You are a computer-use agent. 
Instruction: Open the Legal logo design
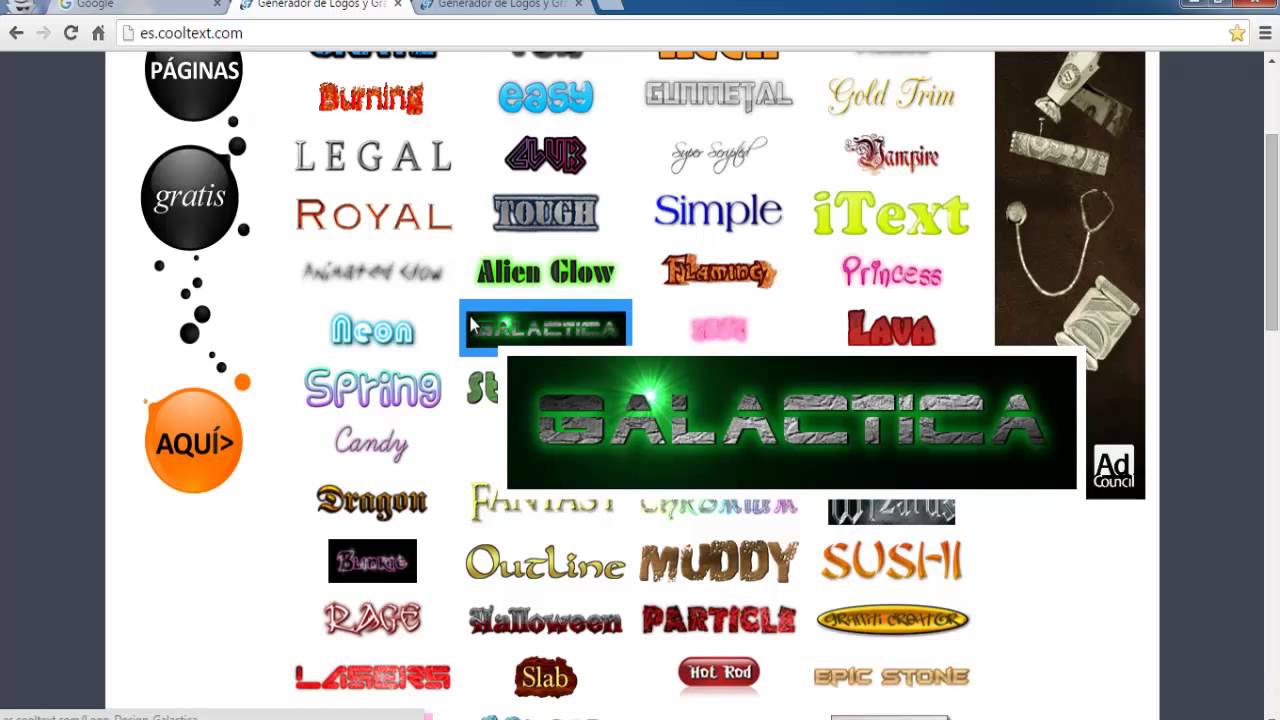pos(372,156)
